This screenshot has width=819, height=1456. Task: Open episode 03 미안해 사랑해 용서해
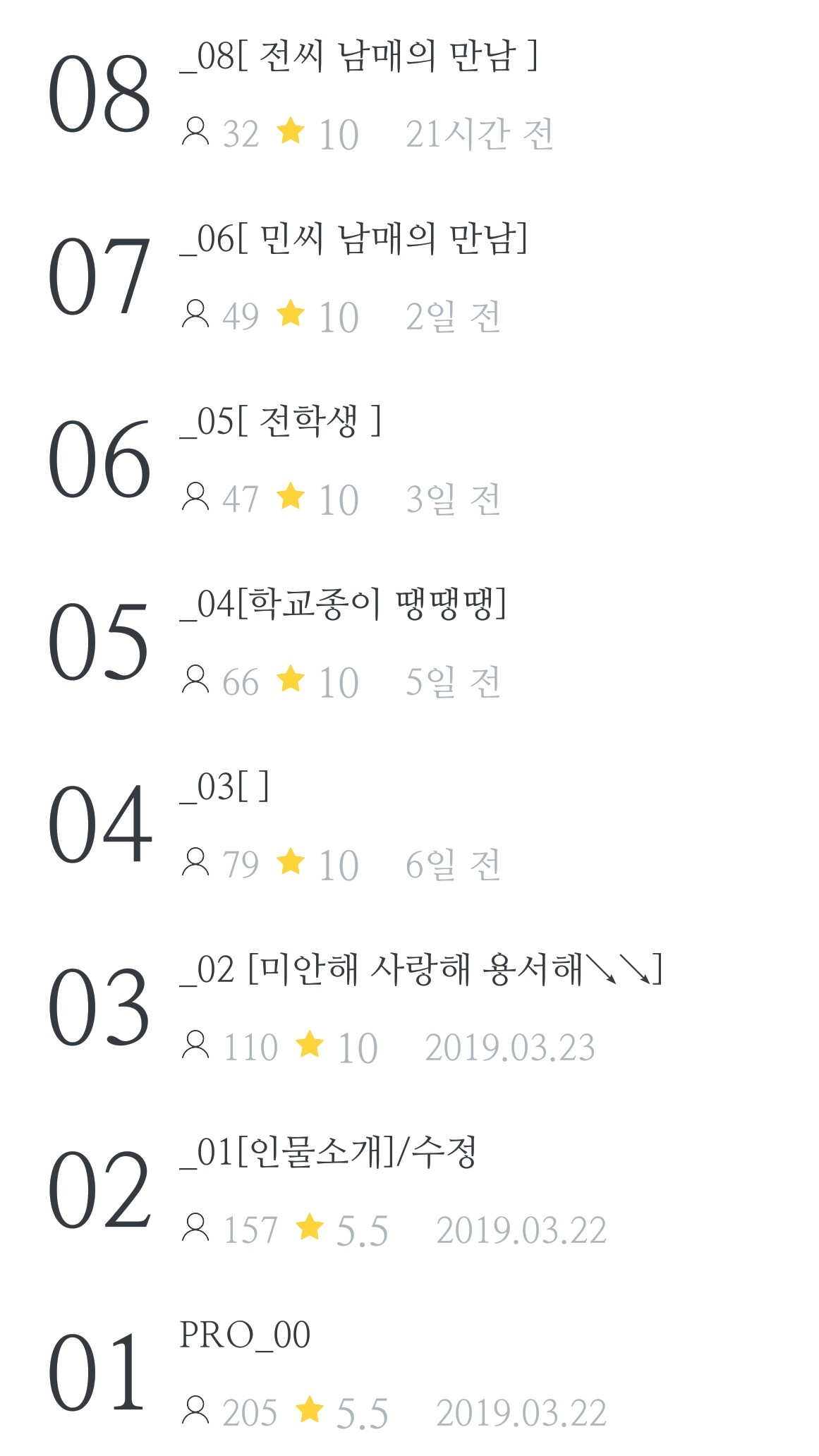click(420, 970)
